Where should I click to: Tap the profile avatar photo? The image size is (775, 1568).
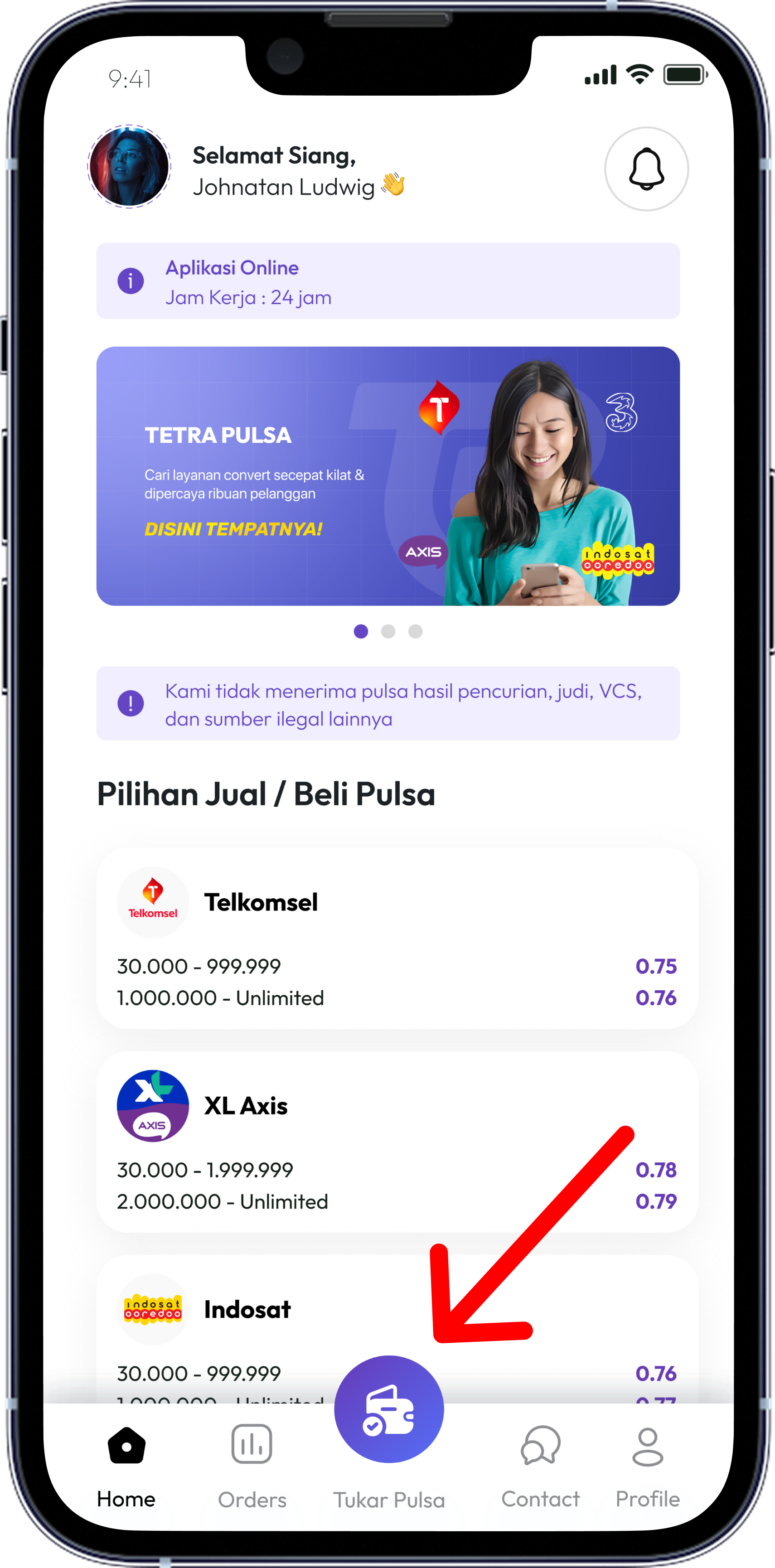click(x=129, y=166)
